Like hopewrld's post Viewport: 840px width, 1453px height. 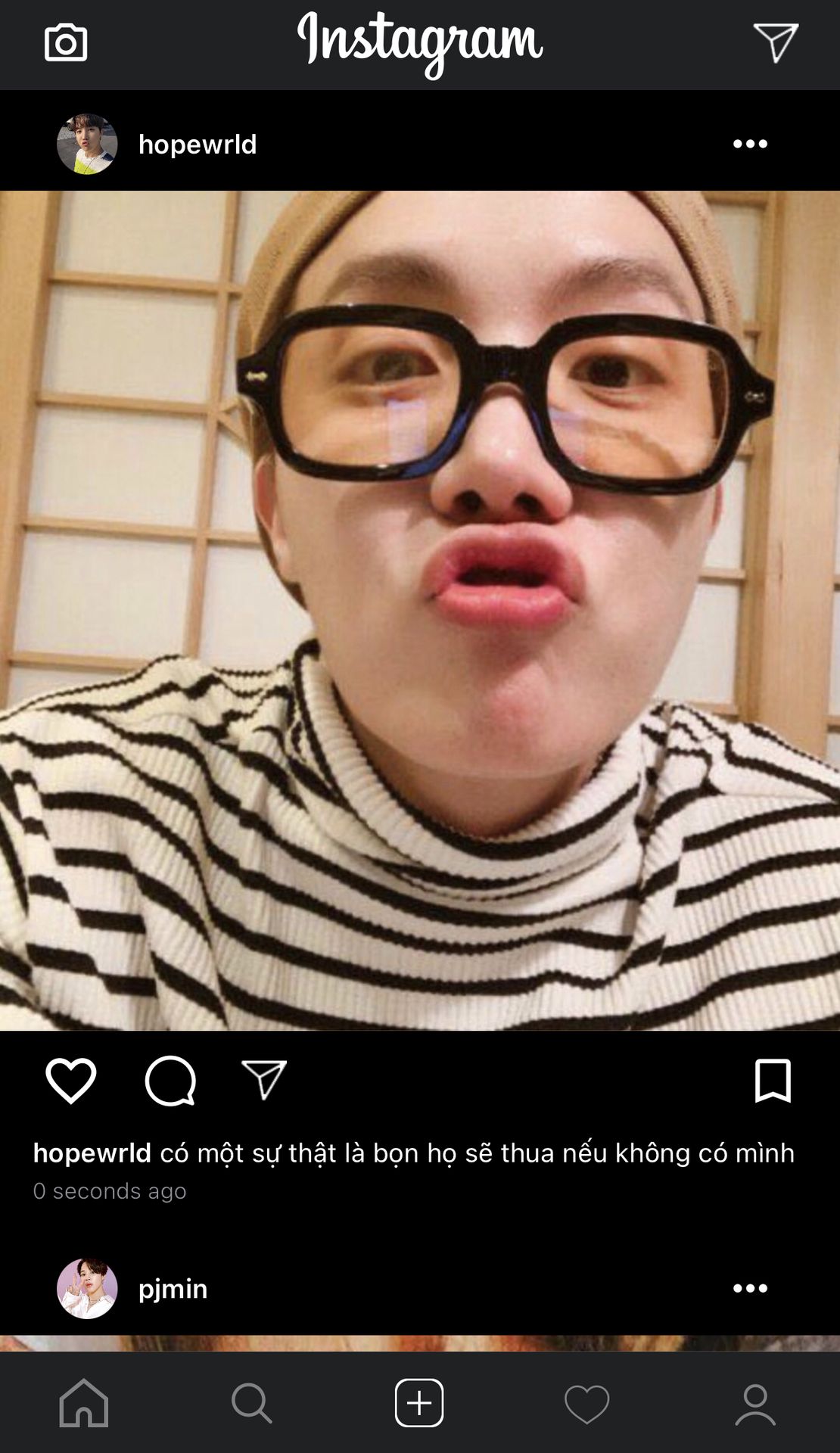[71, 1080]
